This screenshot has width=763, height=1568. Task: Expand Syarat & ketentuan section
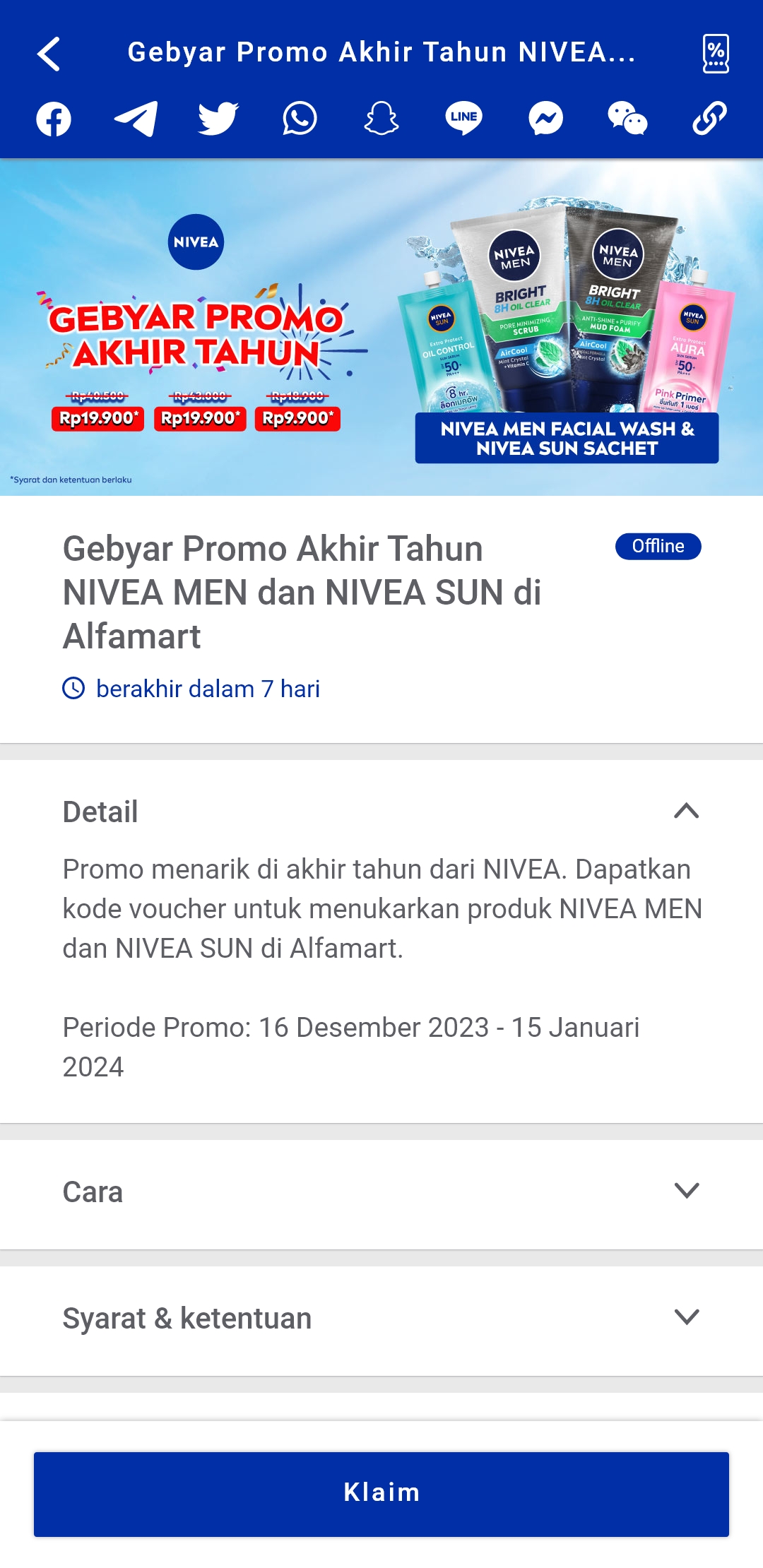[x=381, y=1318]
